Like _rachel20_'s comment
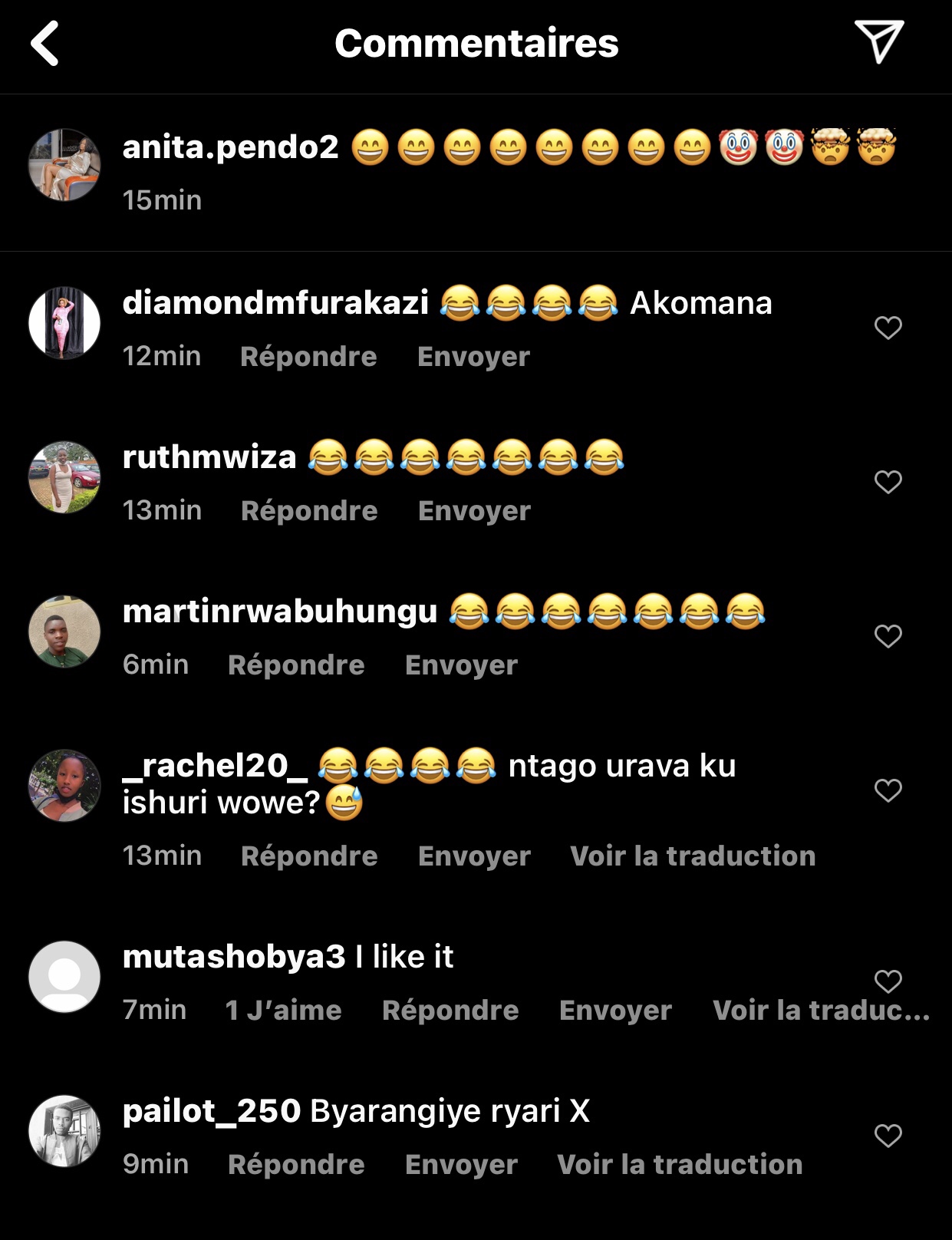The height and width of the screenshot is (1240, 952). [x=888, y=790]
